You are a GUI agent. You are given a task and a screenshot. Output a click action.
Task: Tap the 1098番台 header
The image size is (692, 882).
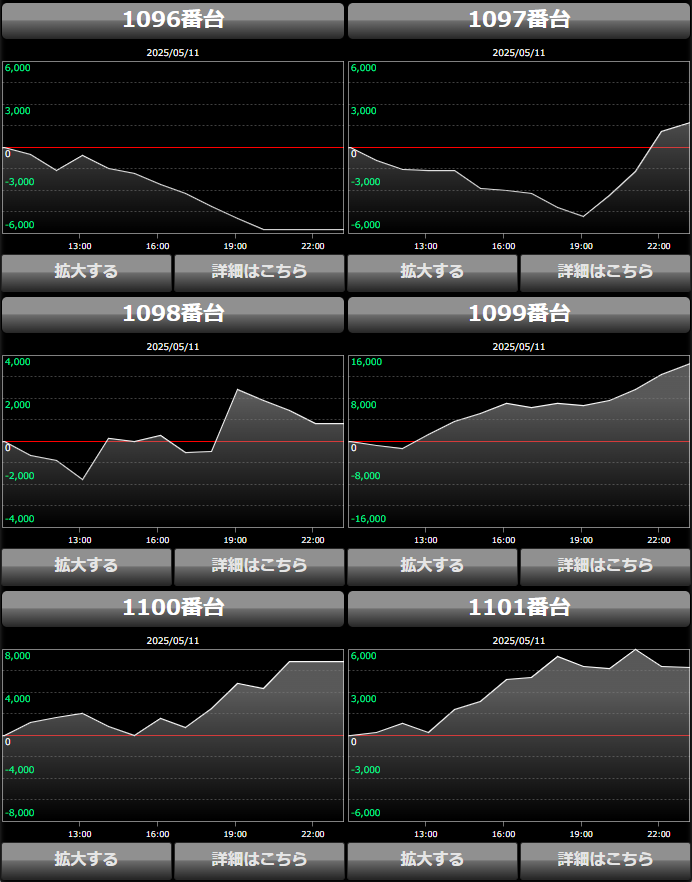pos(173,314)
